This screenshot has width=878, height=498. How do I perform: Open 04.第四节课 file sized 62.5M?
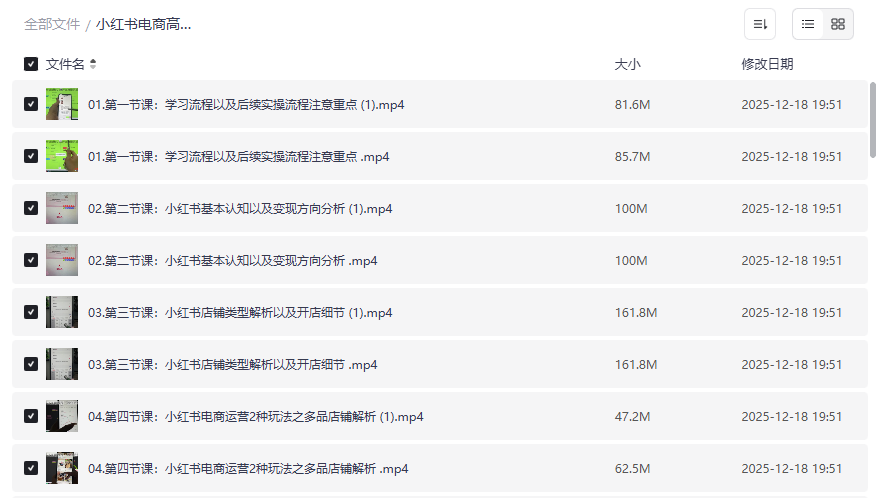(x=248, y=468)
